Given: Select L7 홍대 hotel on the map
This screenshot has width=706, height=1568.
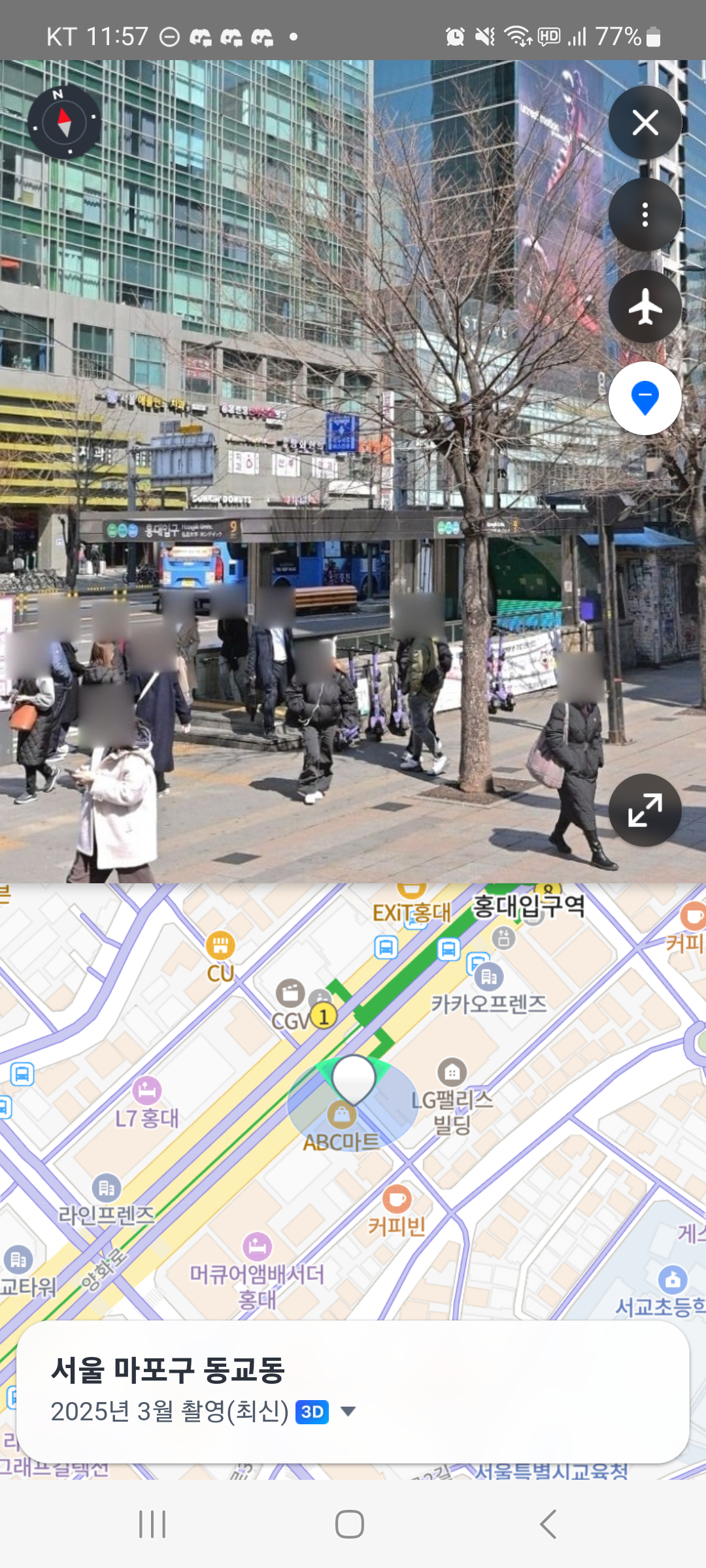Looking at the screenshot, I should (x=147, y=1090).
